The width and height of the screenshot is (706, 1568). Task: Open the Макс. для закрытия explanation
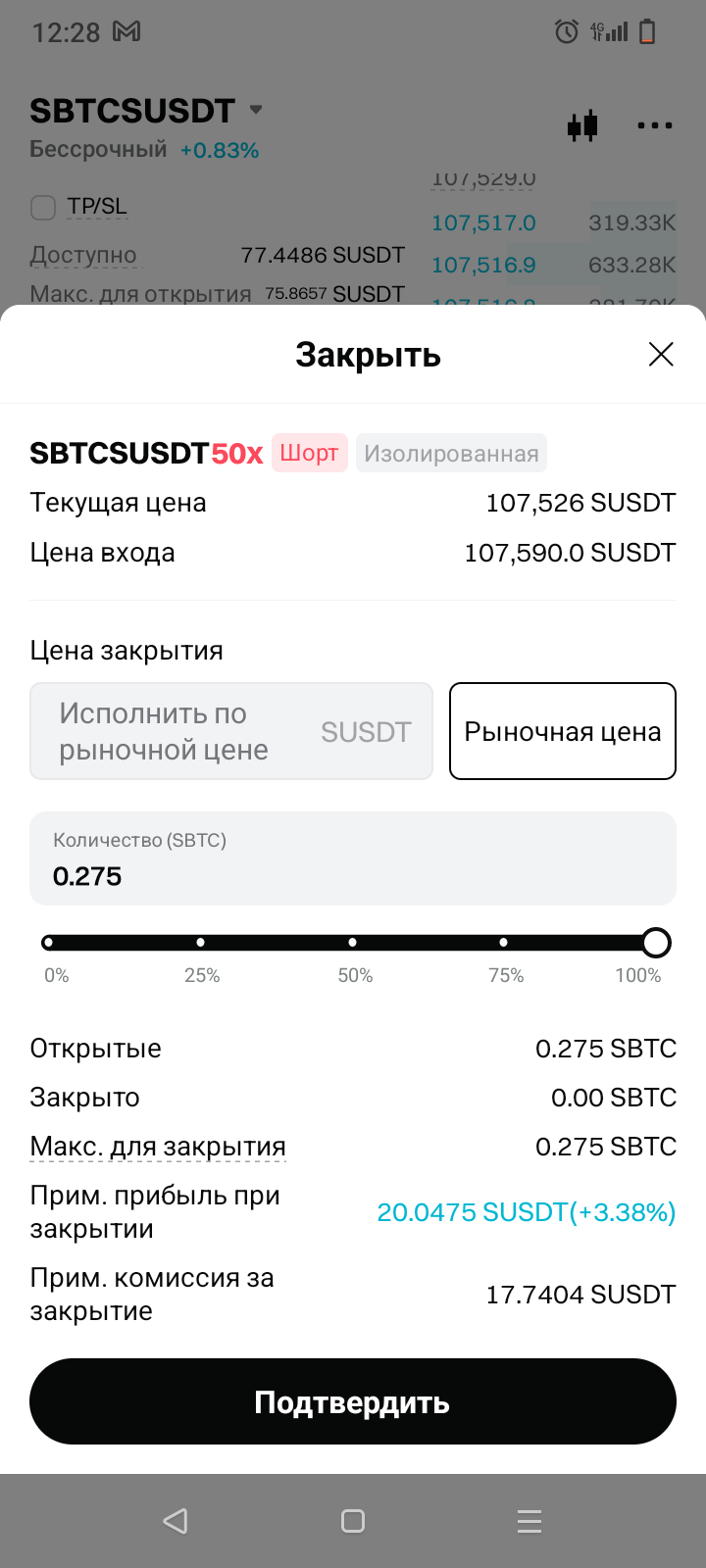(158, 1147)
